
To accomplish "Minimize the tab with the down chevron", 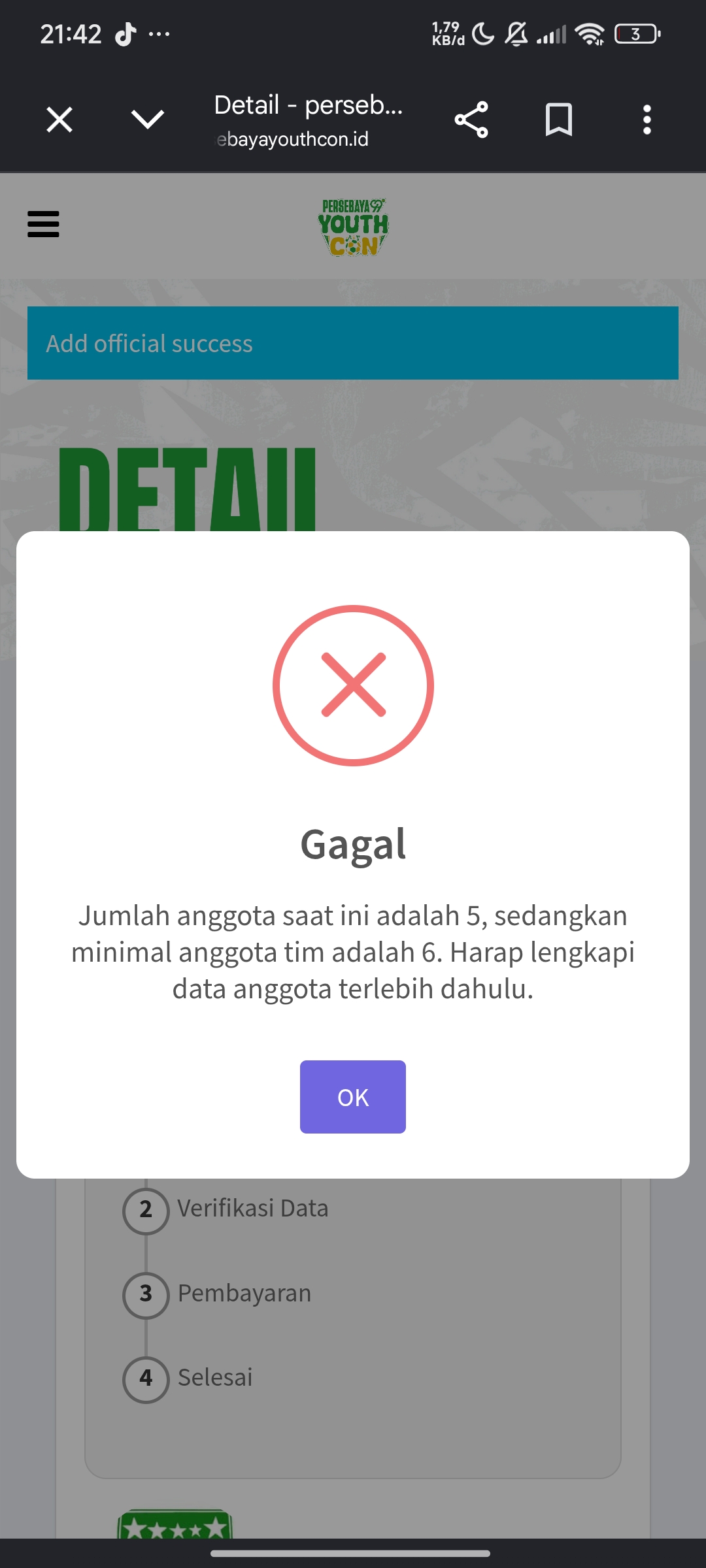I will click(148, 120).
